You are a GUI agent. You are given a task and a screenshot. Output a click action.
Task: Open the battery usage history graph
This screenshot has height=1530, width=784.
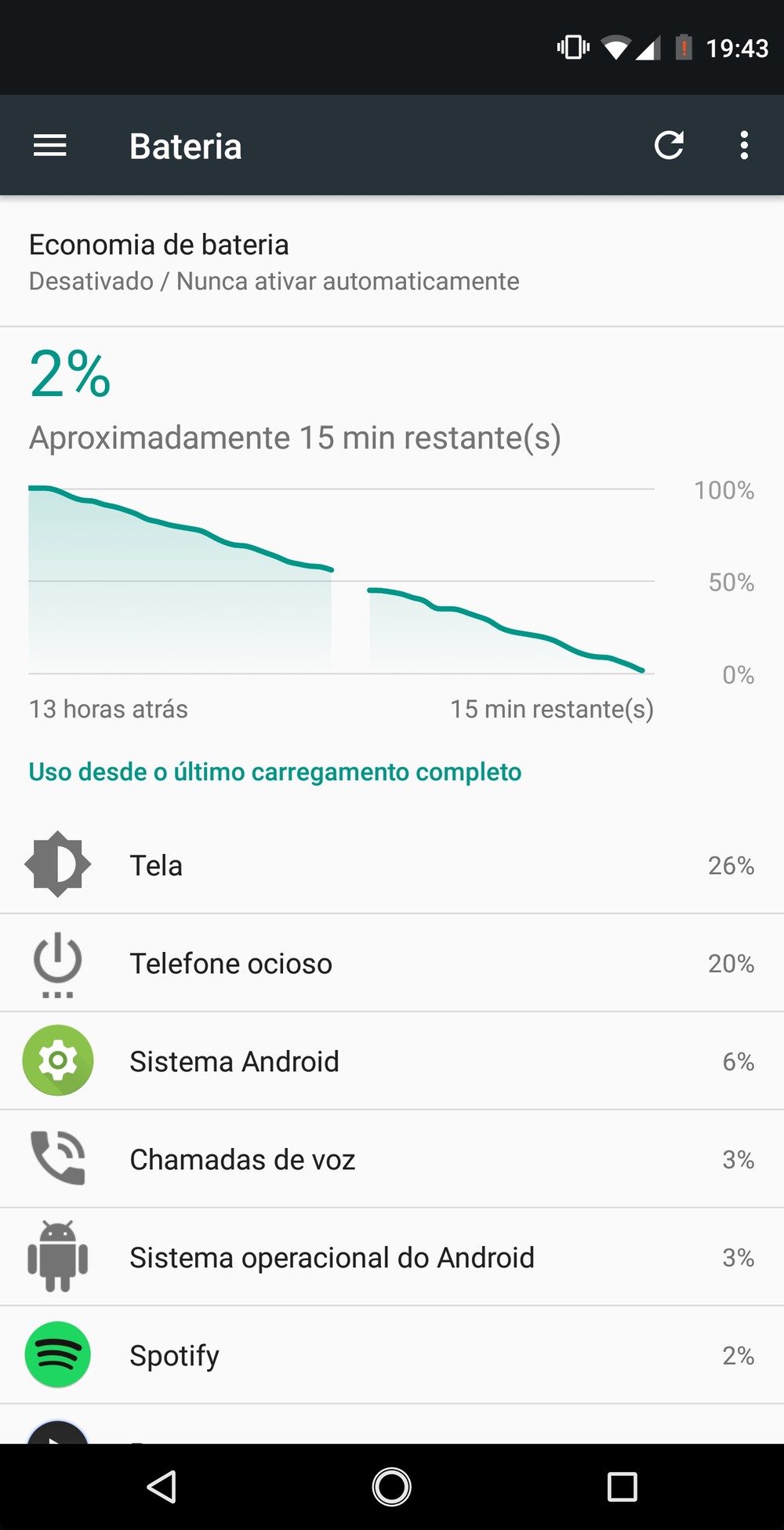tap(342, 580)
